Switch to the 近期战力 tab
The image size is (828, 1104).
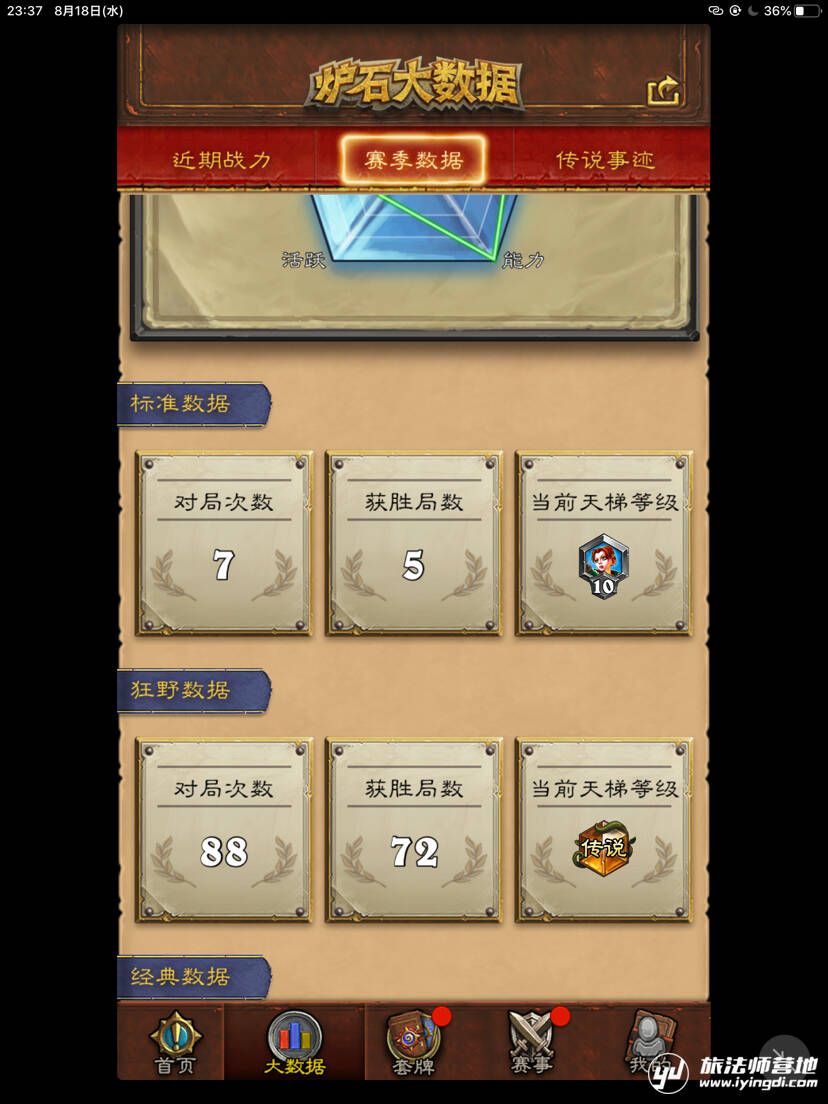tap(222, 160)
